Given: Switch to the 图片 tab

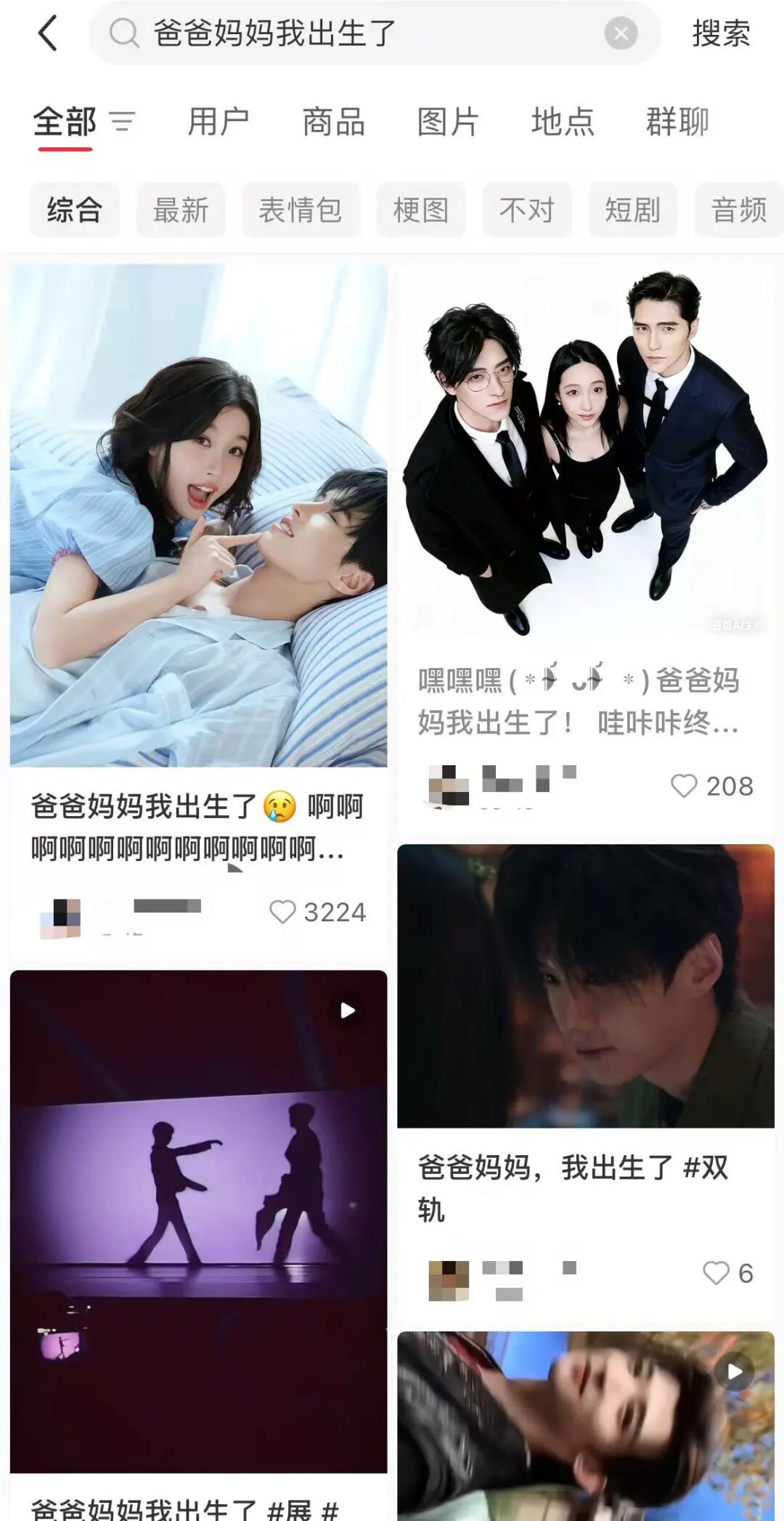Looking at the screenshot, I should point(448,121).
